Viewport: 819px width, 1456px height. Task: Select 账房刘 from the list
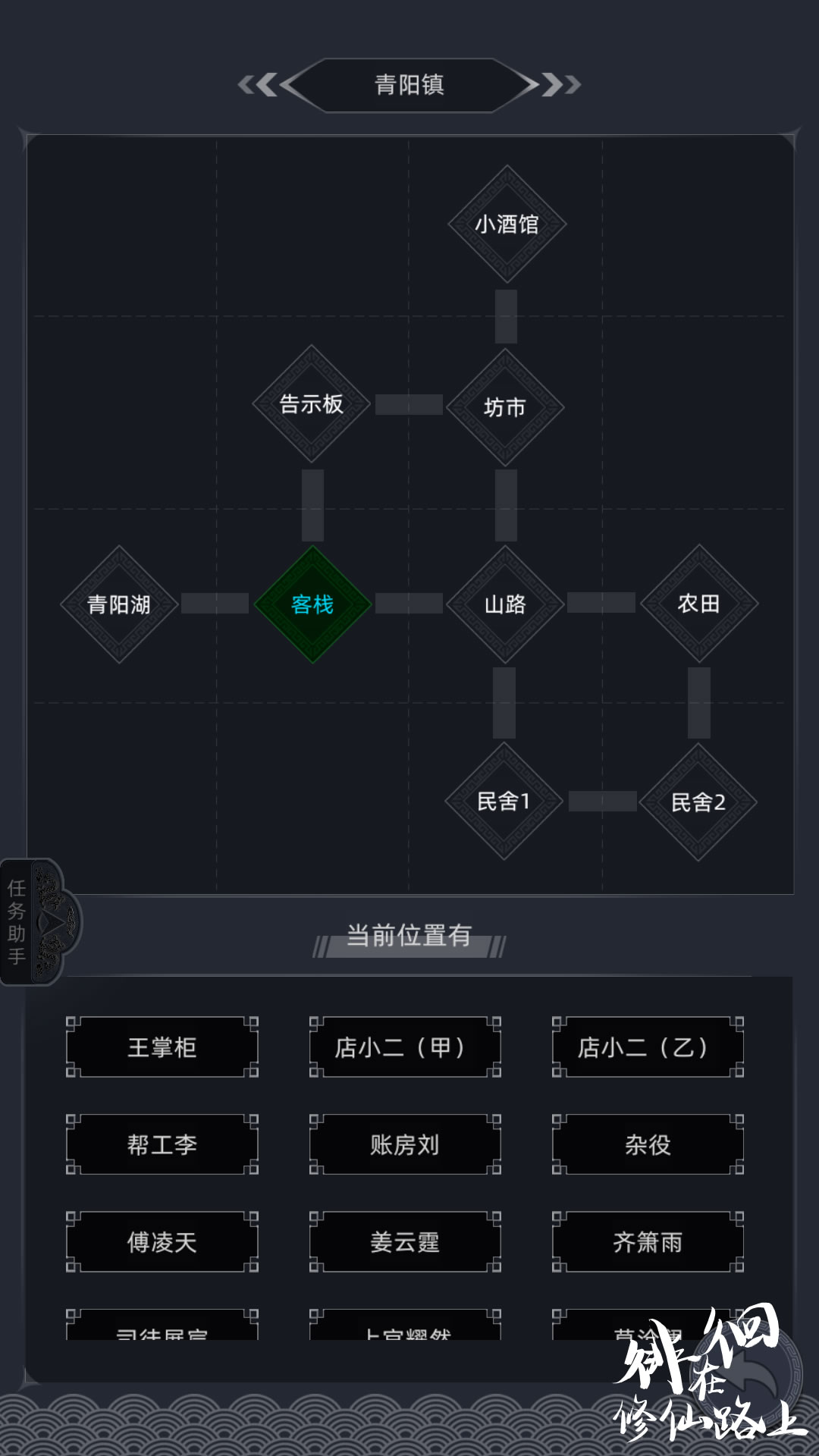tap(405, 1144)
